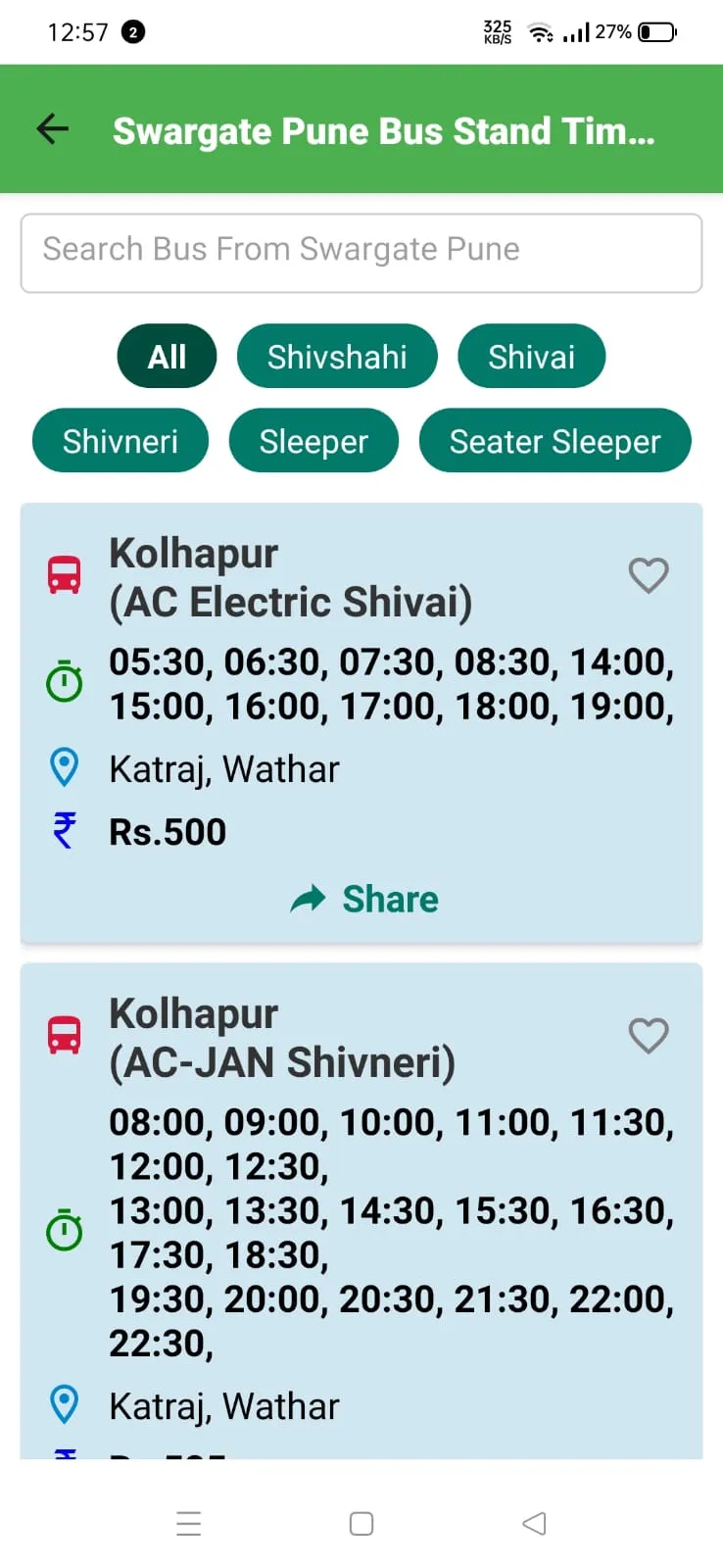Image resolution: width=723 pixels, height=1568 pixels.
Task: Switch to the Shivai filter
Action: point(531,356)
